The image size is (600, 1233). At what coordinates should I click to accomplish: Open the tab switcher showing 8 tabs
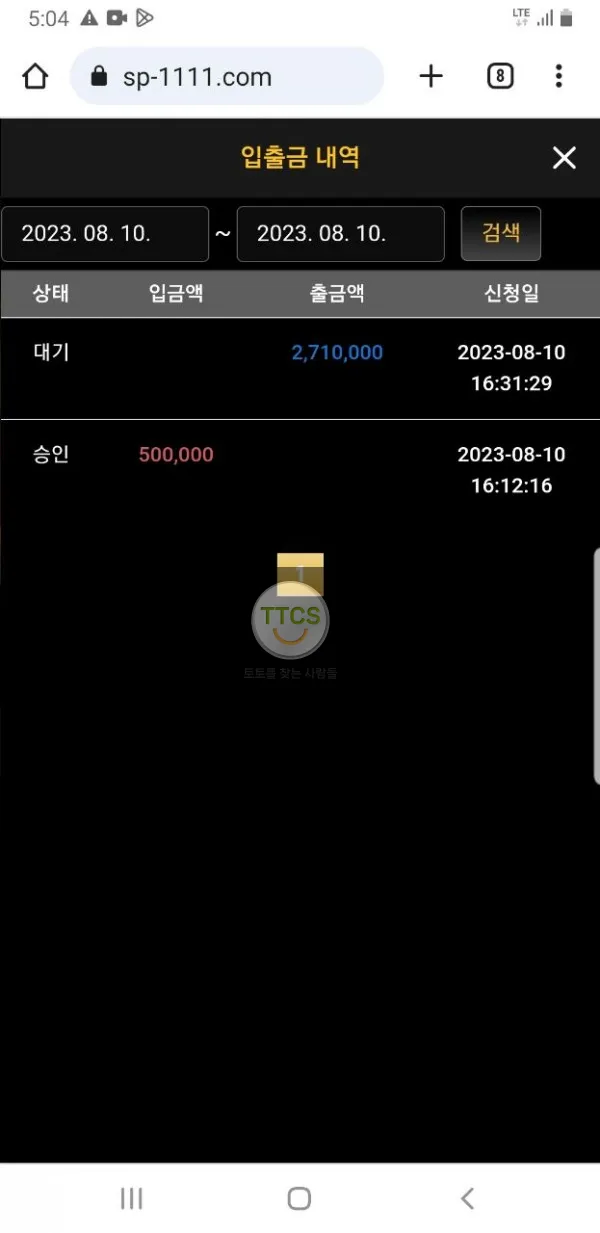pos(500,76)
